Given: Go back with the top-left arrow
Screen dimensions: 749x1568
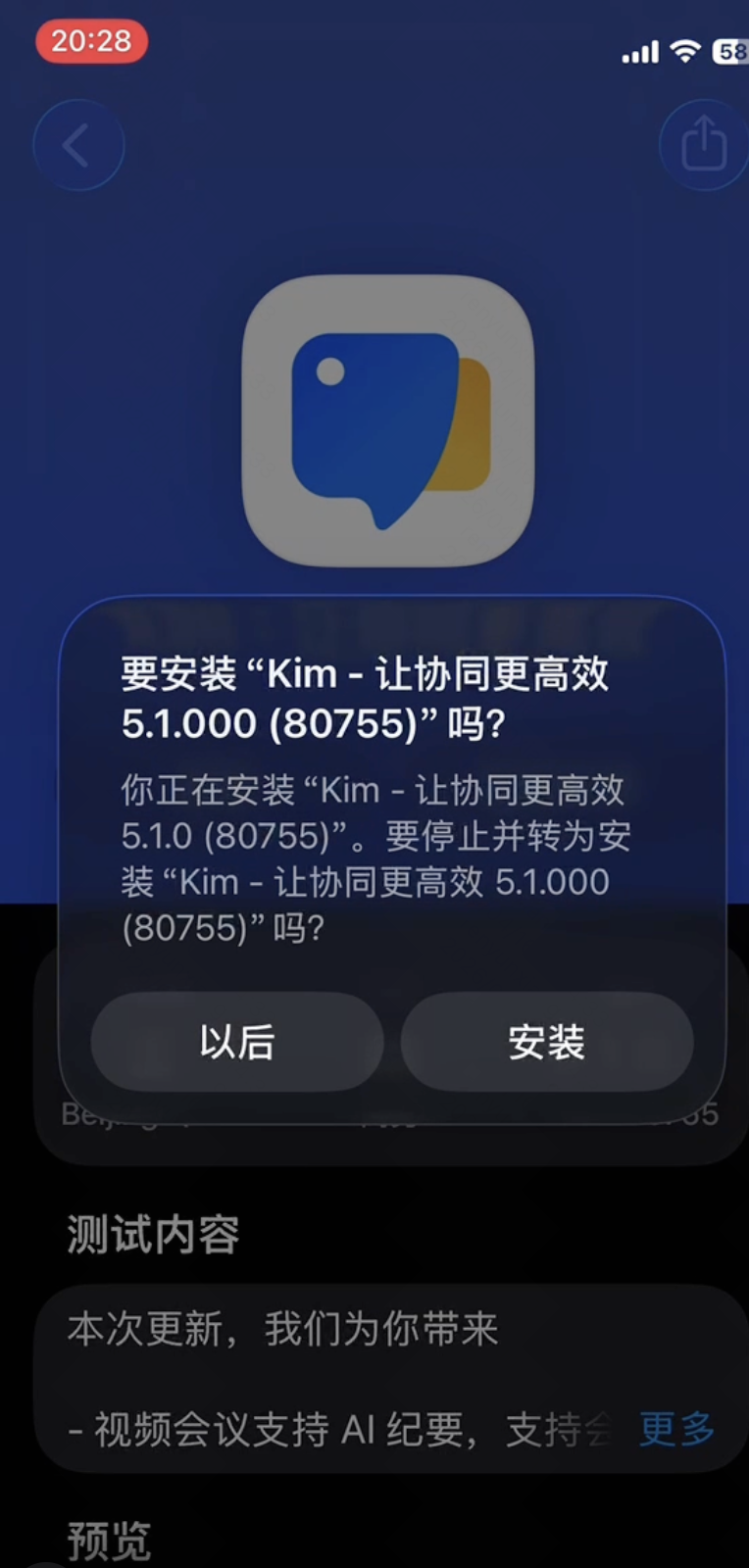Looking at the screenshot, I should coord(78,145).
